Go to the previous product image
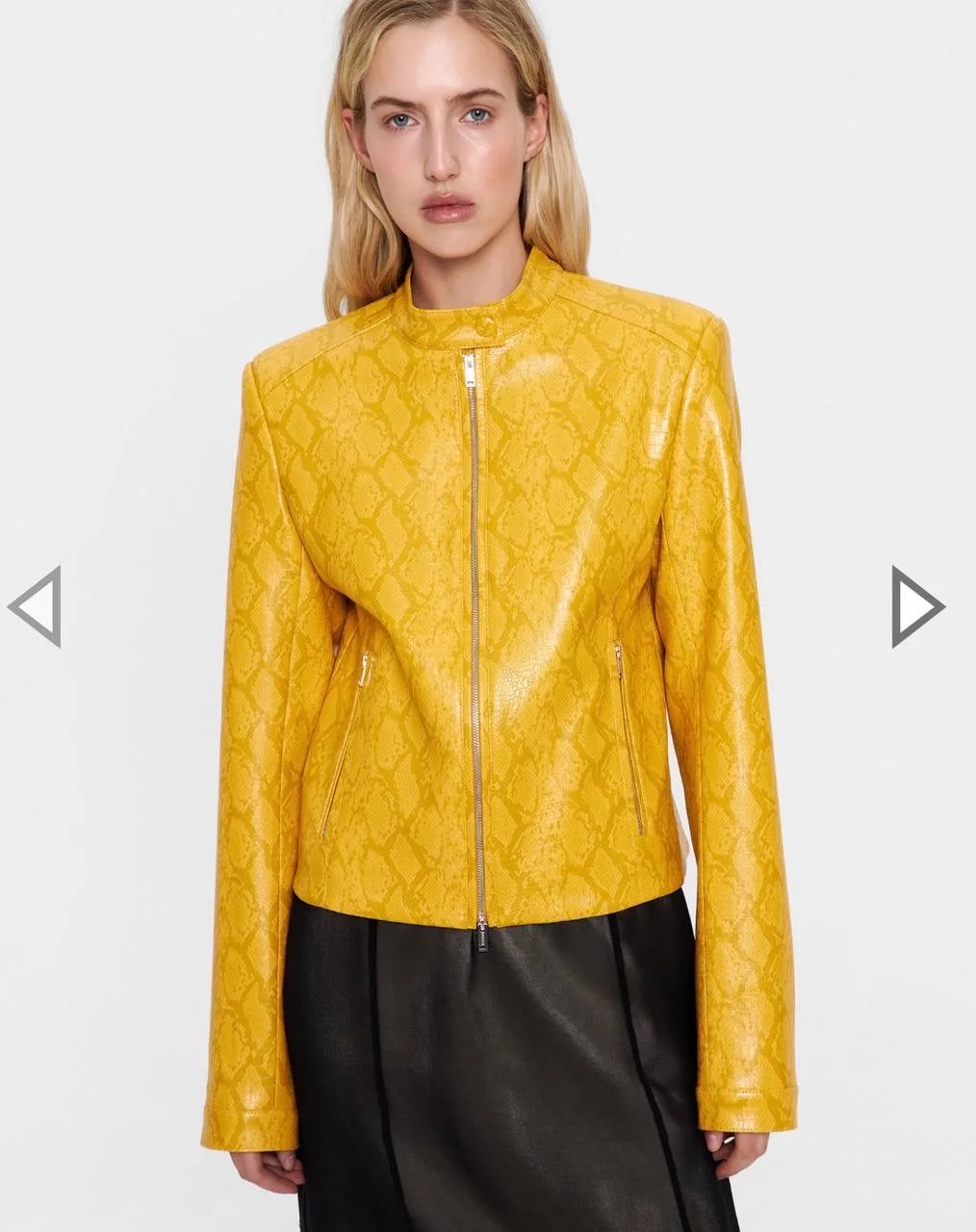This screenshot has height=1232, width=976. pos(36,606)
